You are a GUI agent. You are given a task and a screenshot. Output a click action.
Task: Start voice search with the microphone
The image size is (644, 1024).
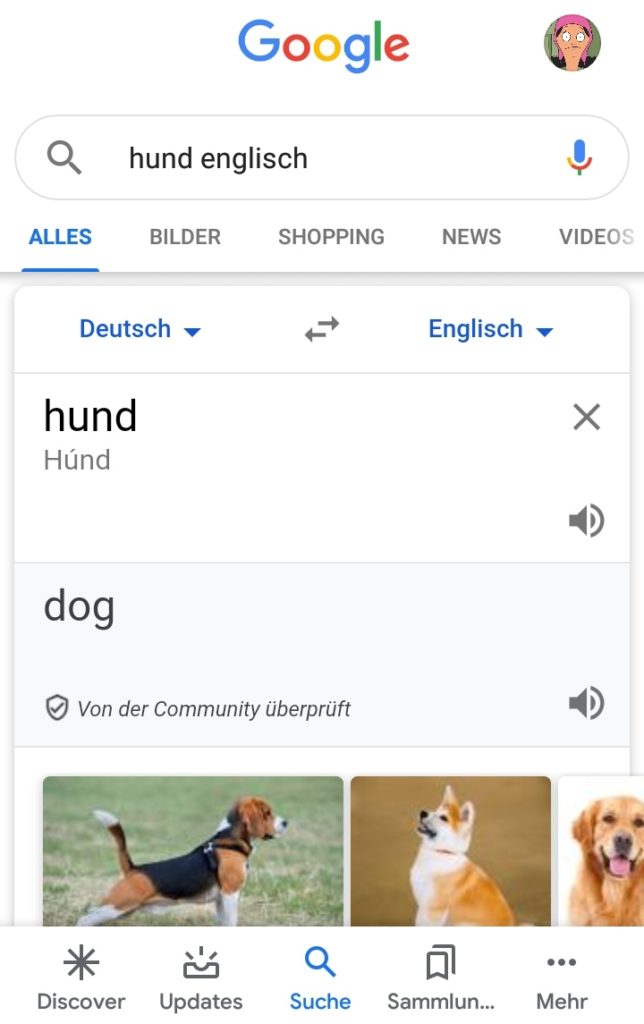coord(580,158)
